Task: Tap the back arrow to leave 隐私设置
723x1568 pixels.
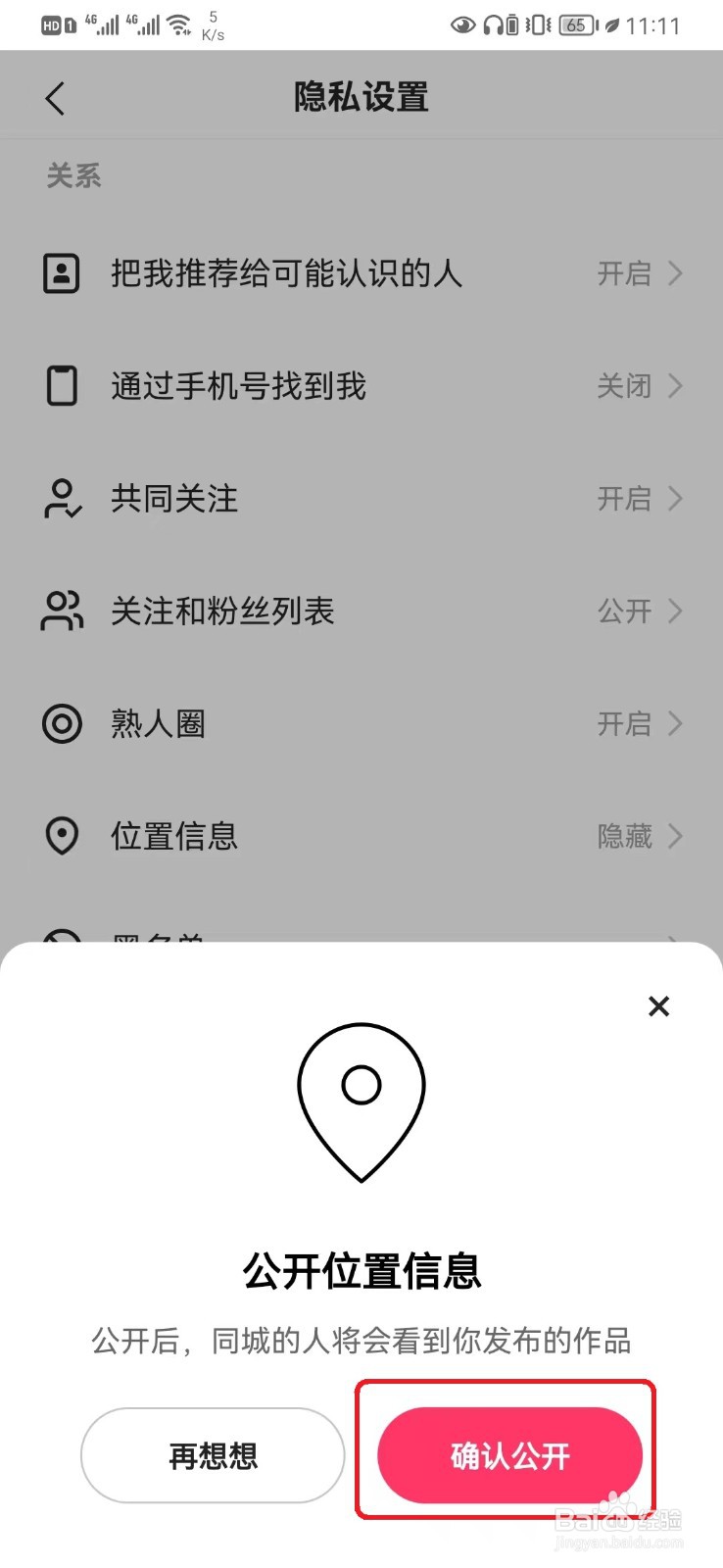Action: pyautogui.click(x=54, y=97)
